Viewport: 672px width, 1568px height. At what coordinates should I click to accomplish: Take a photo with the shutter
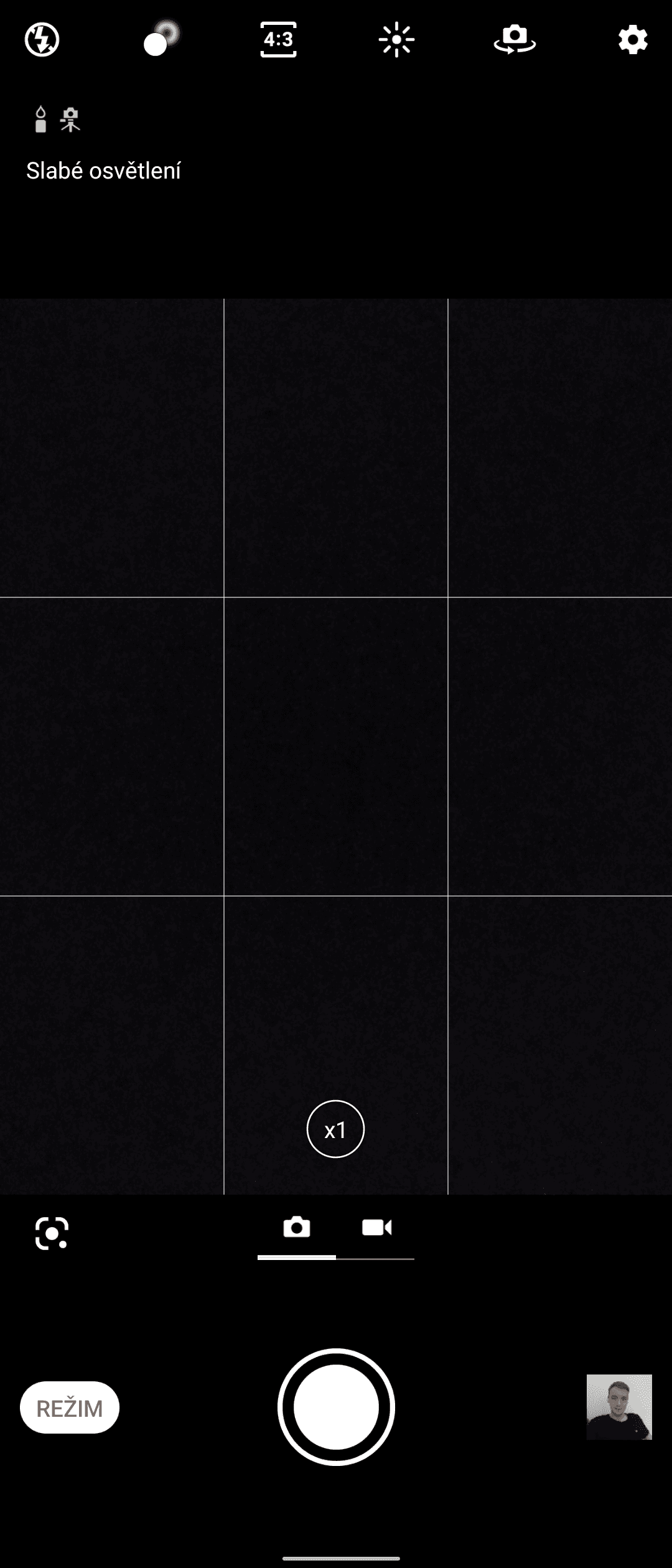pos(336,1407)
